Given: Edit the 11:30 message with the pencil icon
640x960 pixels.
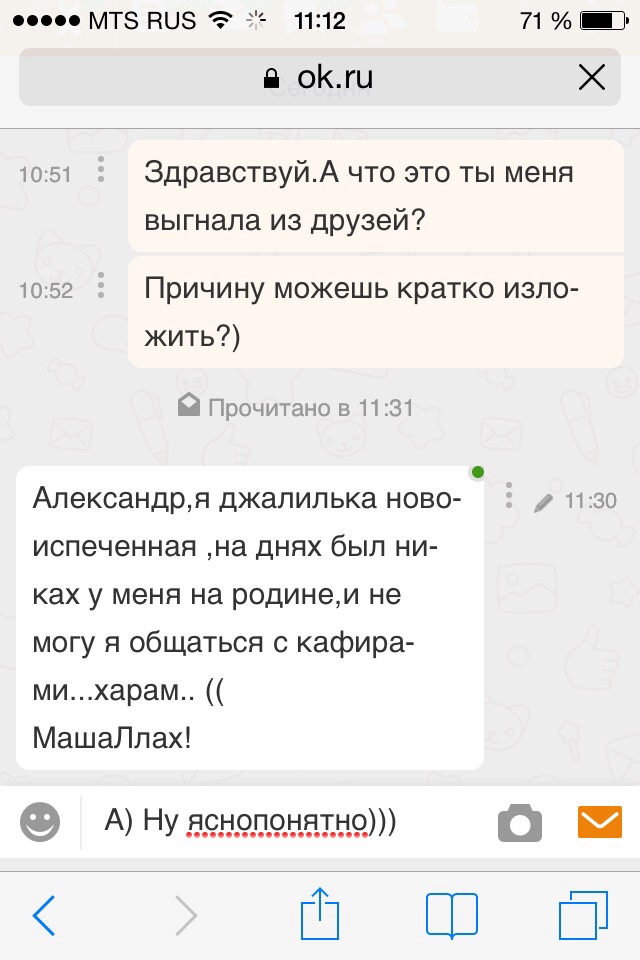Looking at the screenshot, I should pos(544,502).
